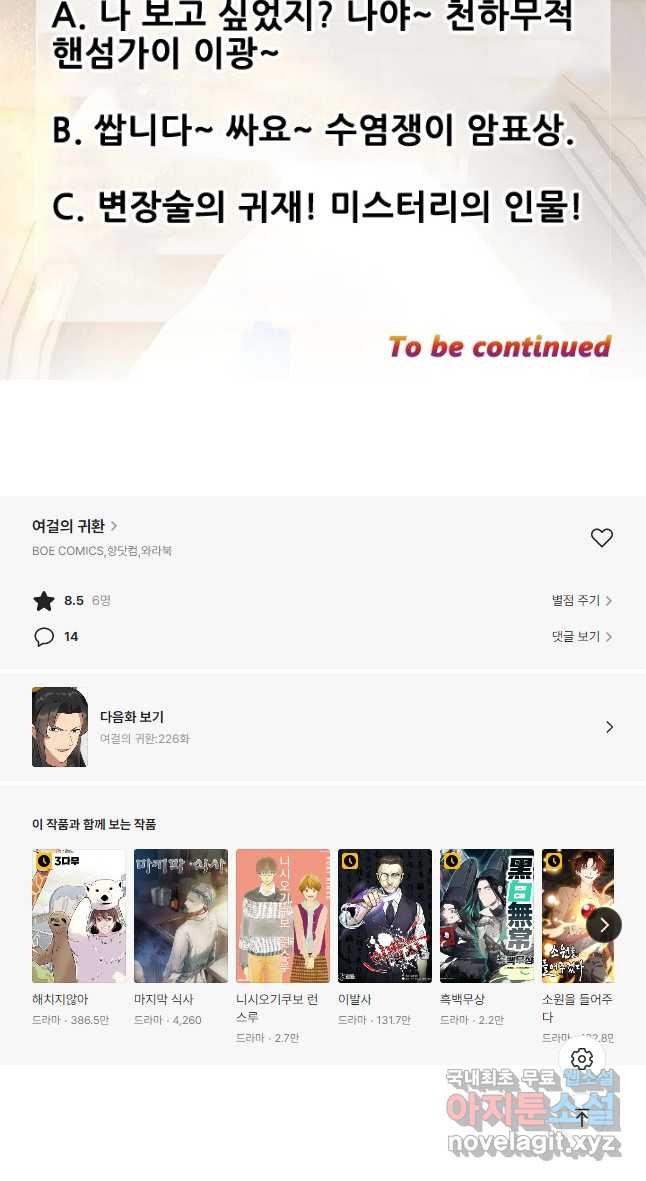Open the viewer settings gear

tap(582, 1059)
